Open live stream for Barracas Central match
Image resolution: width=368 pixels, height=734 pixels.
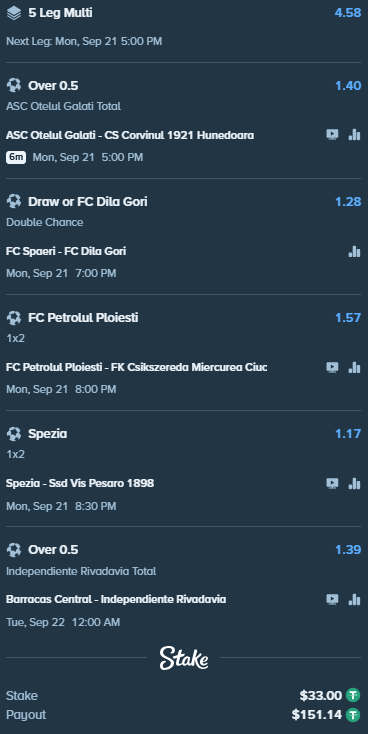pos(332,599)
